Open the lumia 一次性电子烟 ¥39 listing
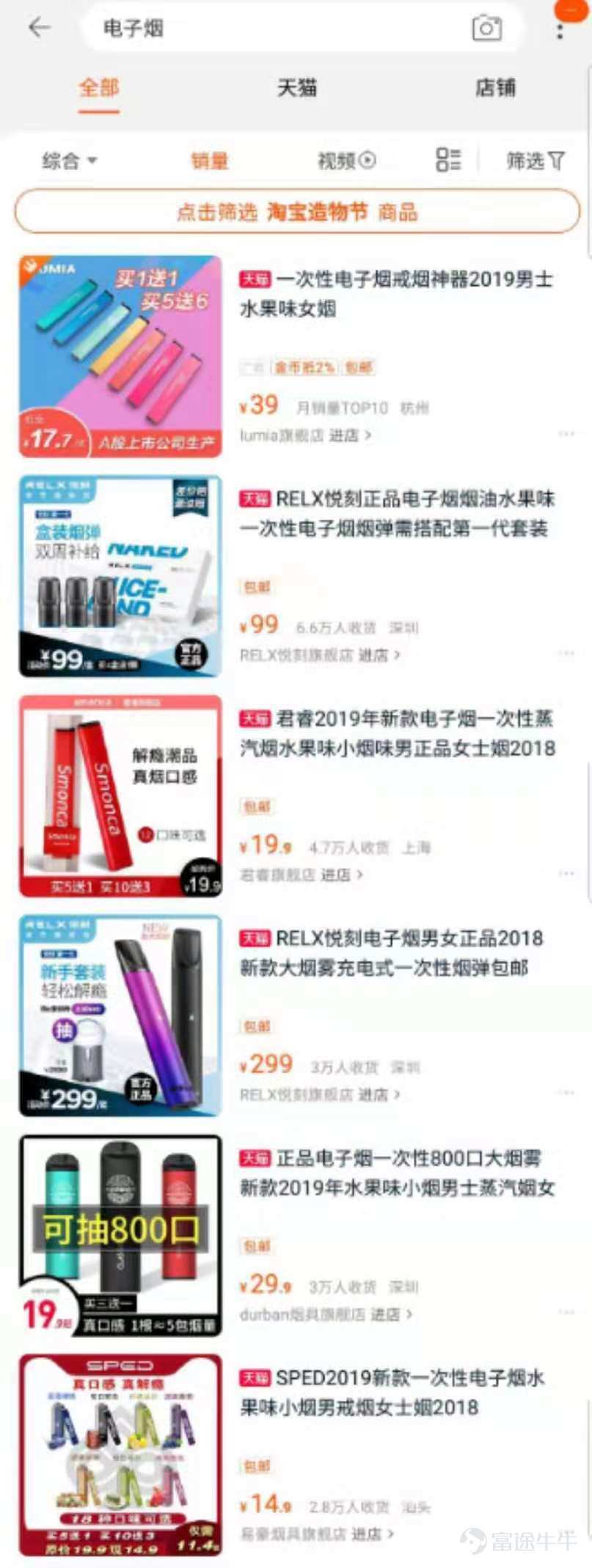This screenshot has width=592, height=1568. [x=396, y=293]
